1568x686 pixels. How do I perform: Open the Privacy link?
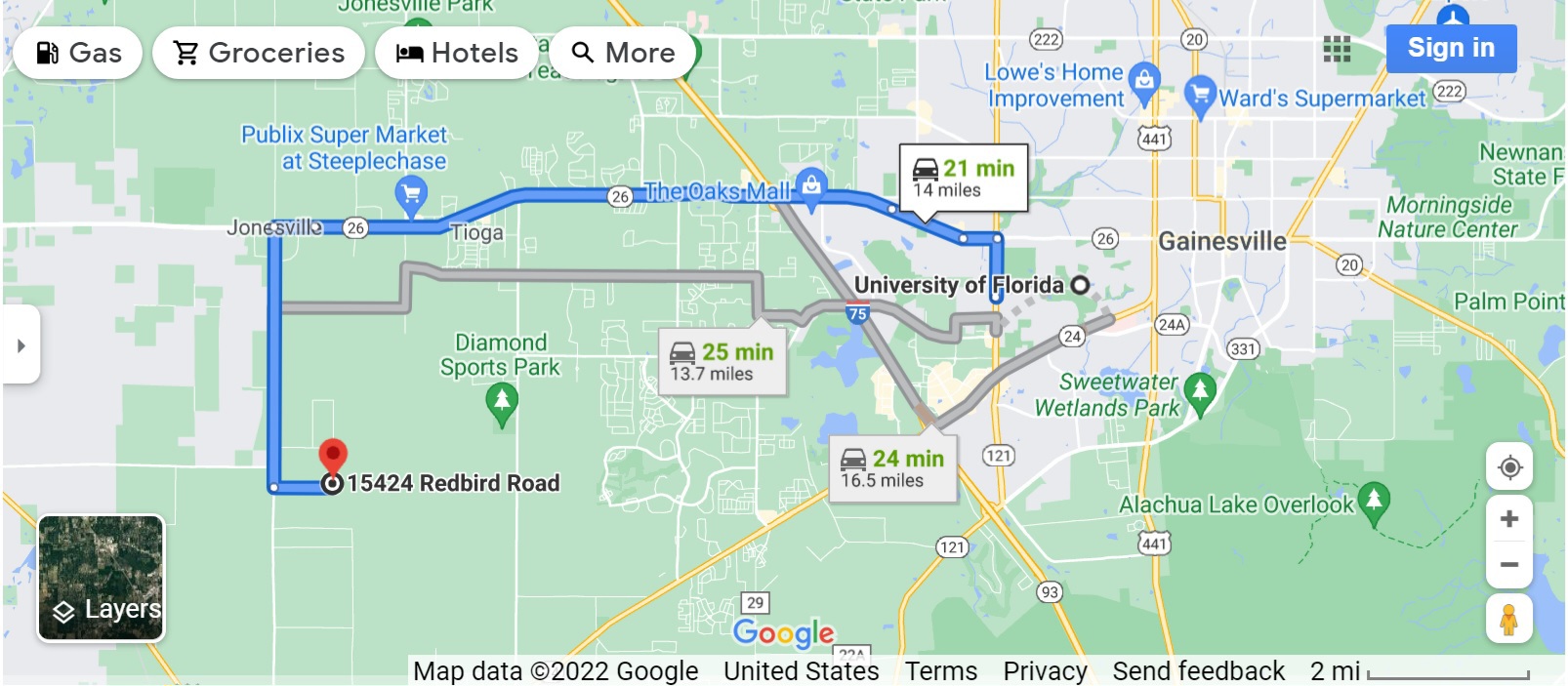[x=1045, y=671]
